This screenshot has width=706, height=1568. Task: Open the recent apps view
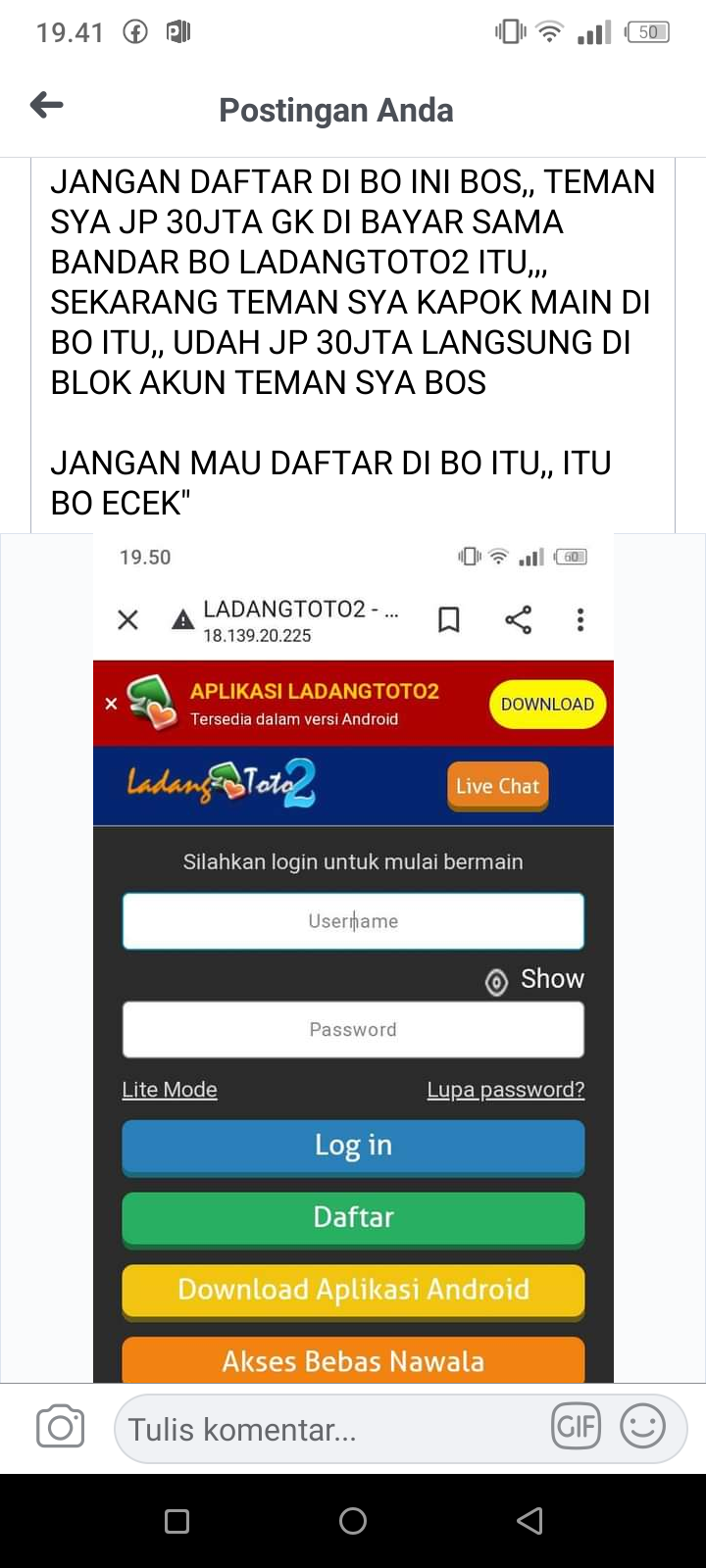tap(177, 1520)
